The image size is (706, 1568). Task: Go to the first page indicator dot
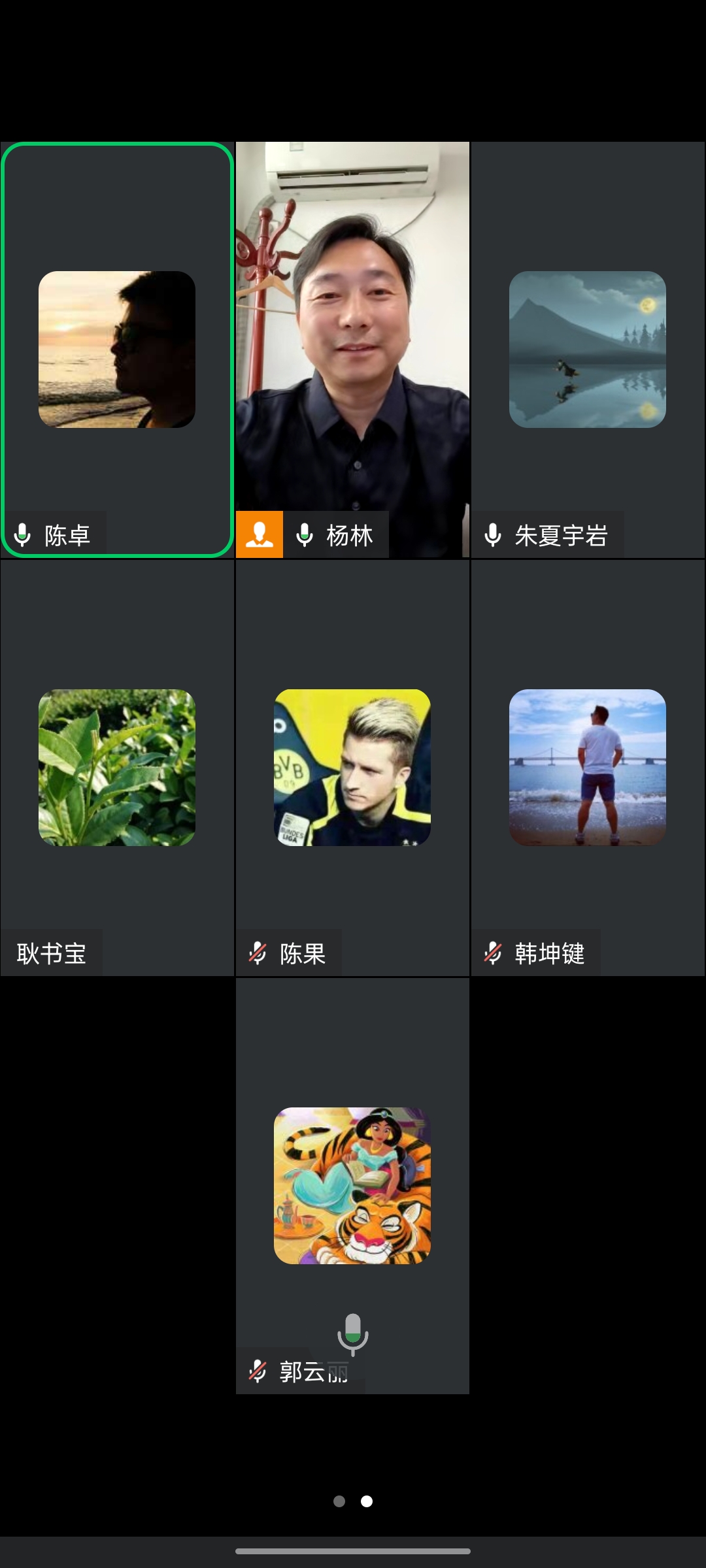(339, 1501)
